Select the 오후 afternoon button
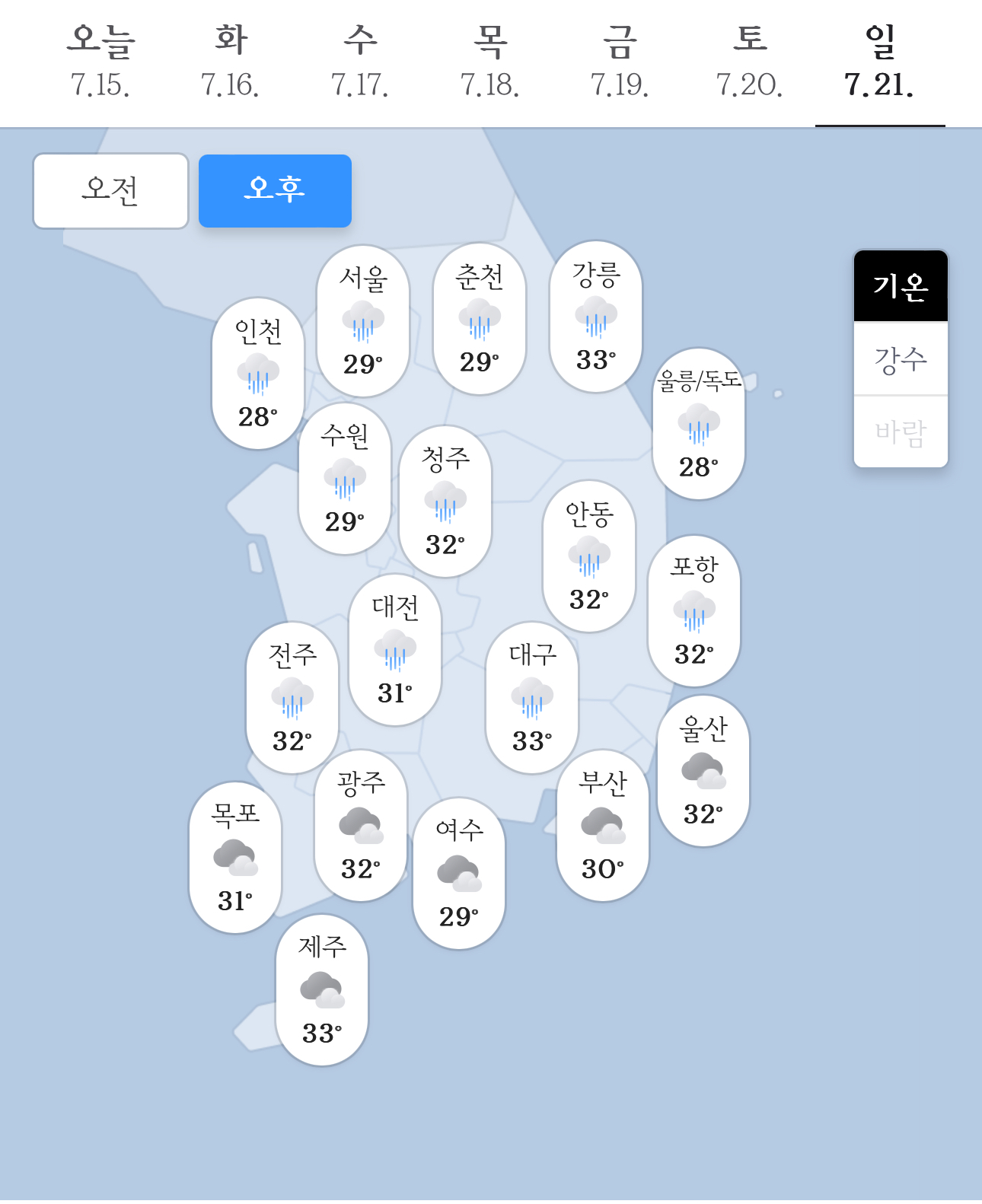This screenshot has width=982, height=1204. pyautogui.click(x=275, y=190)
